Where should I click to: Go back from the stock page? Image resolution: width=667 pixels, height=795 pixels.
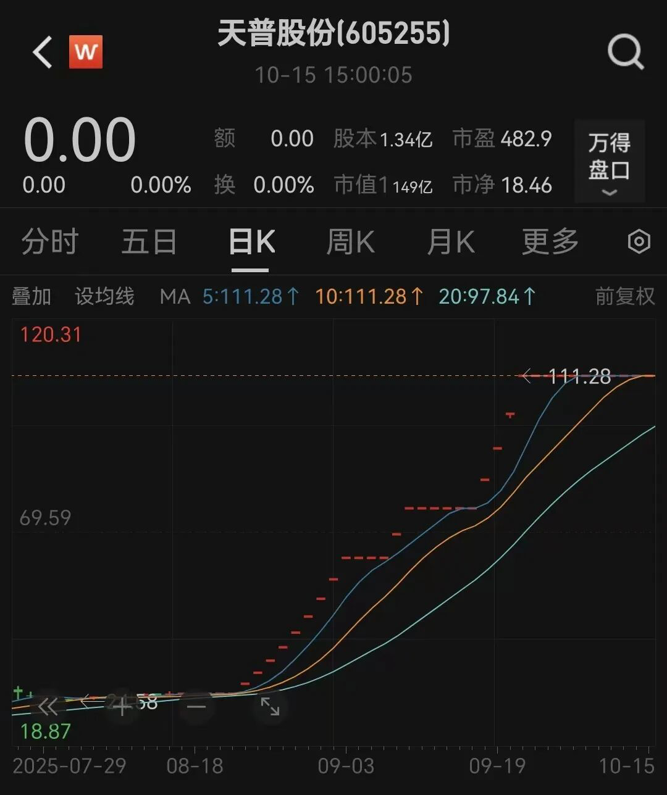tap(41, 52)
